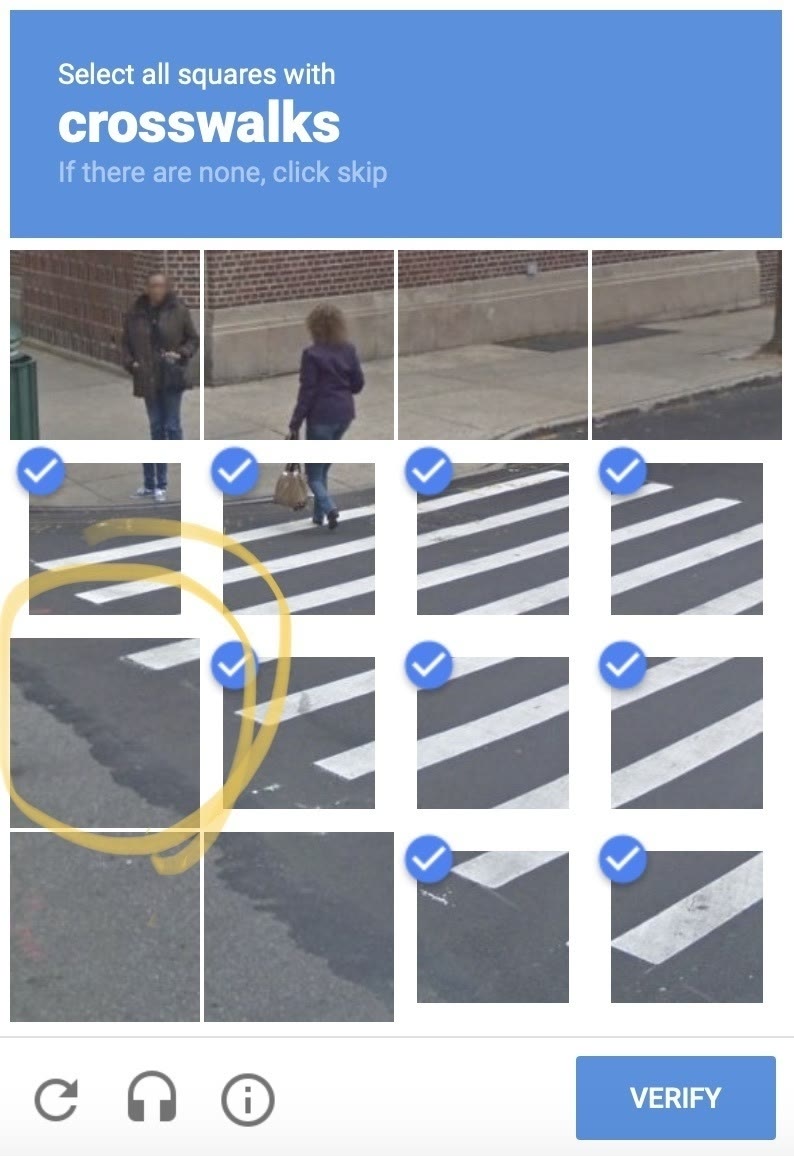The width and height of the screenshot is (794, 1156).
Task: Reload for a new challenge
Action: tap(57, 1099)
